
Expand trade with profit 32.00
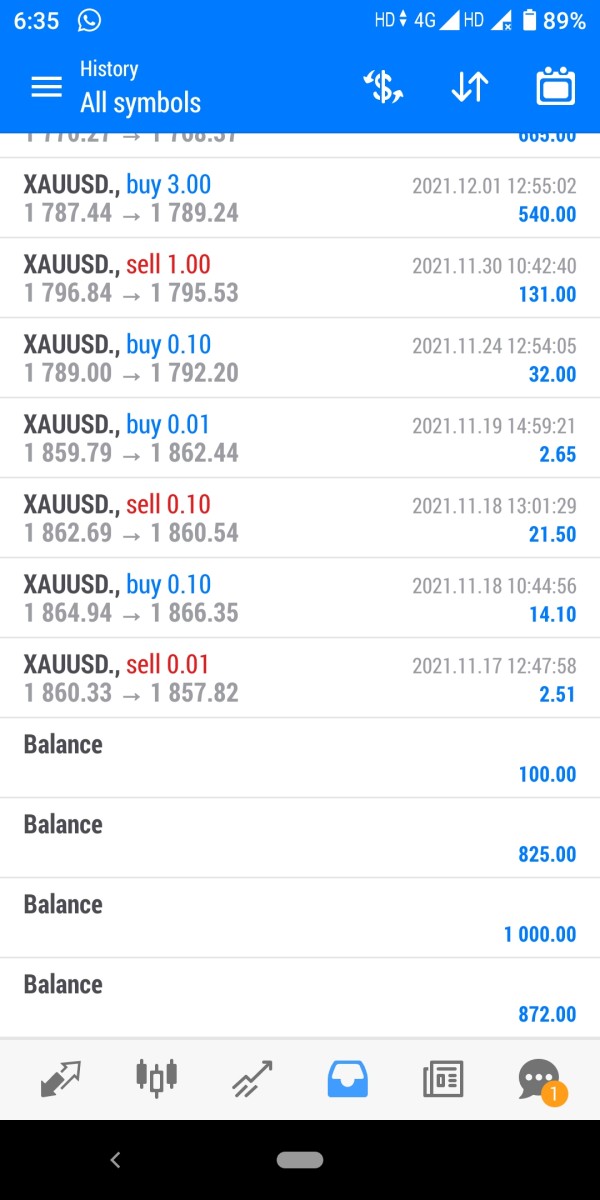click(300, 358)
